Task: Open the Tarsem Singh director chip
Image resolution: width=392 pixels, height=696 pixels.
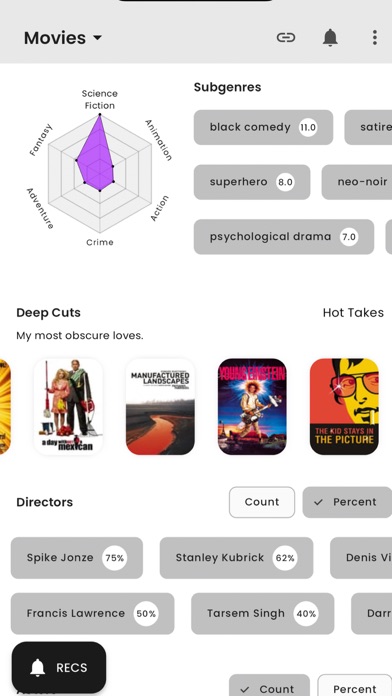Action: (262, 613)
